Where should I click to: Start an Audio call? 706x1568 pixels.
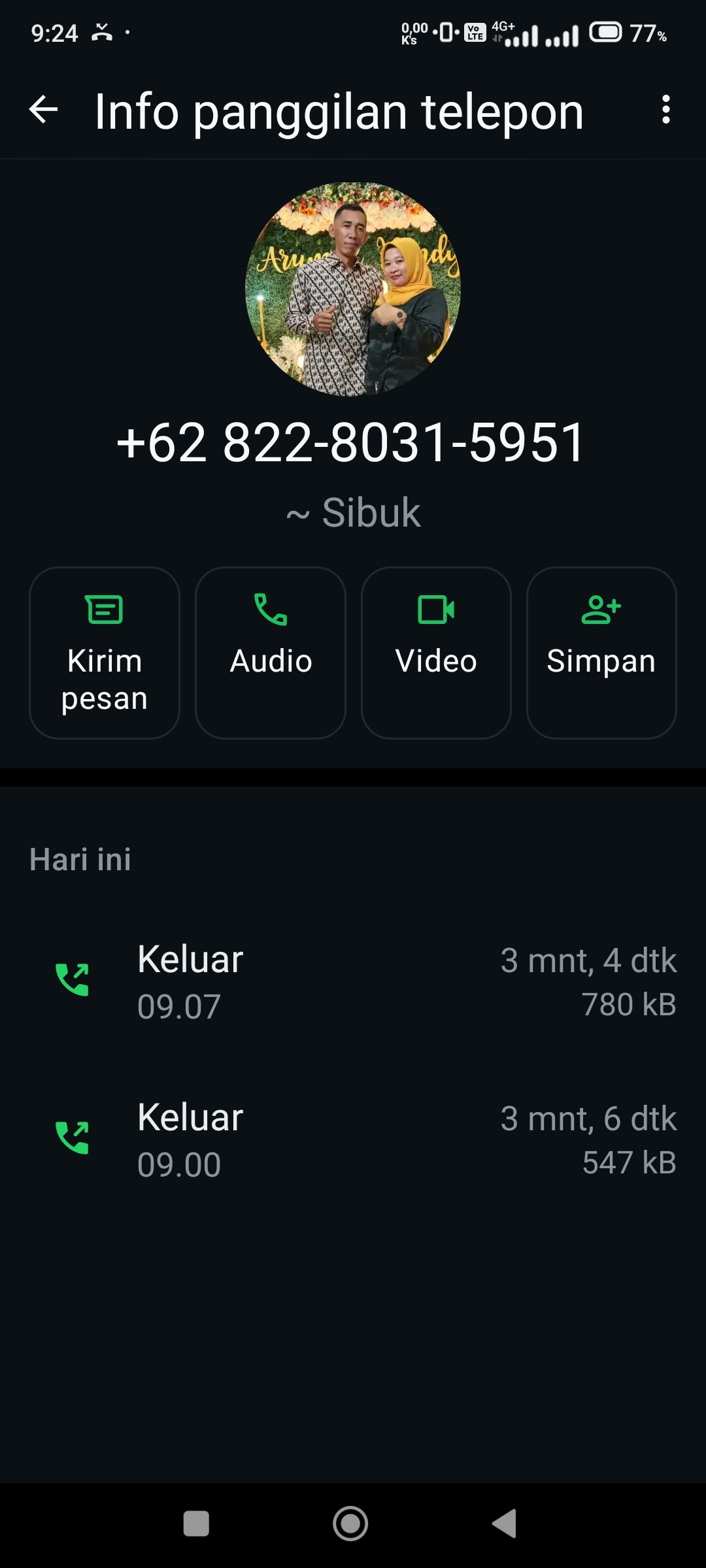tap(271, 653)
